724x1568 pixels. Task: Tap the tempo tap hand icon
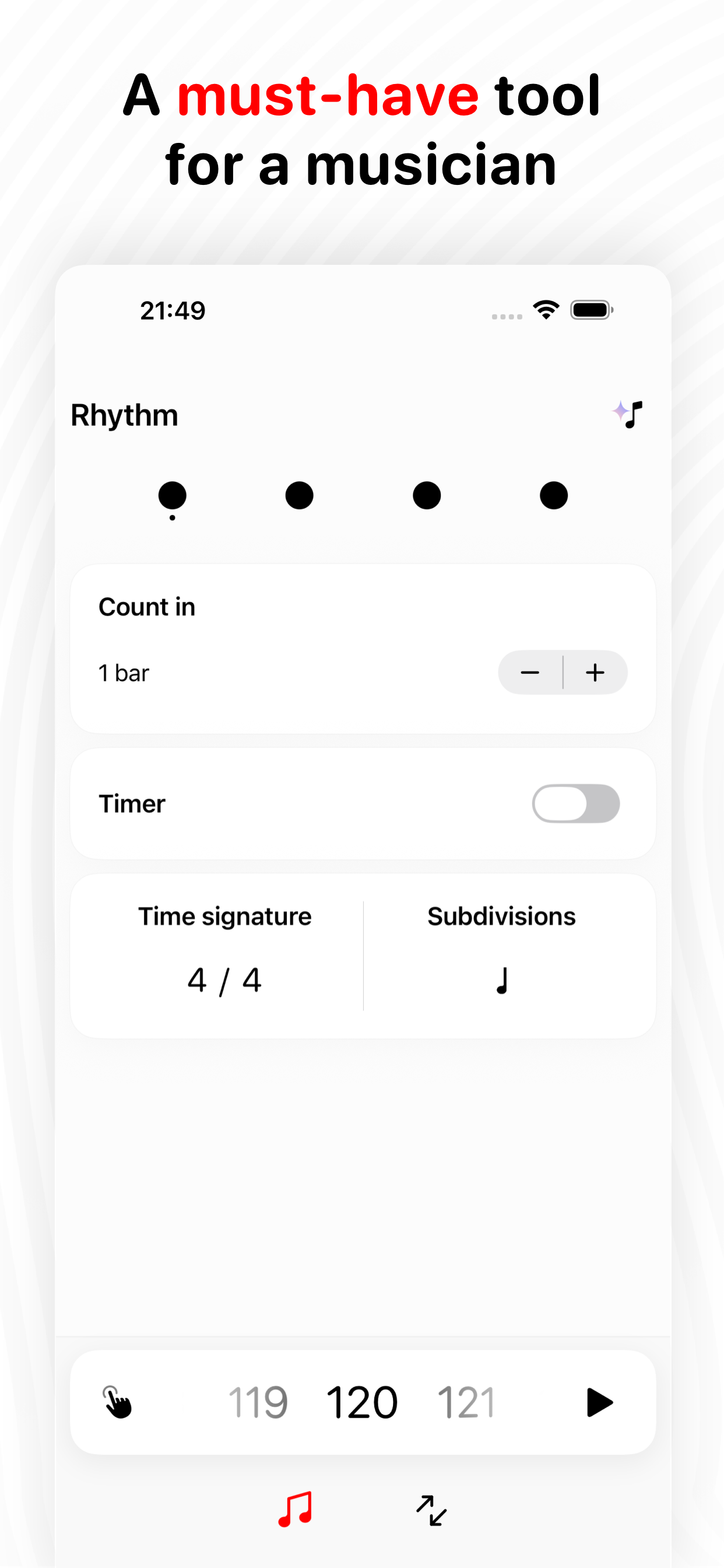click(x=118, y=1402)
